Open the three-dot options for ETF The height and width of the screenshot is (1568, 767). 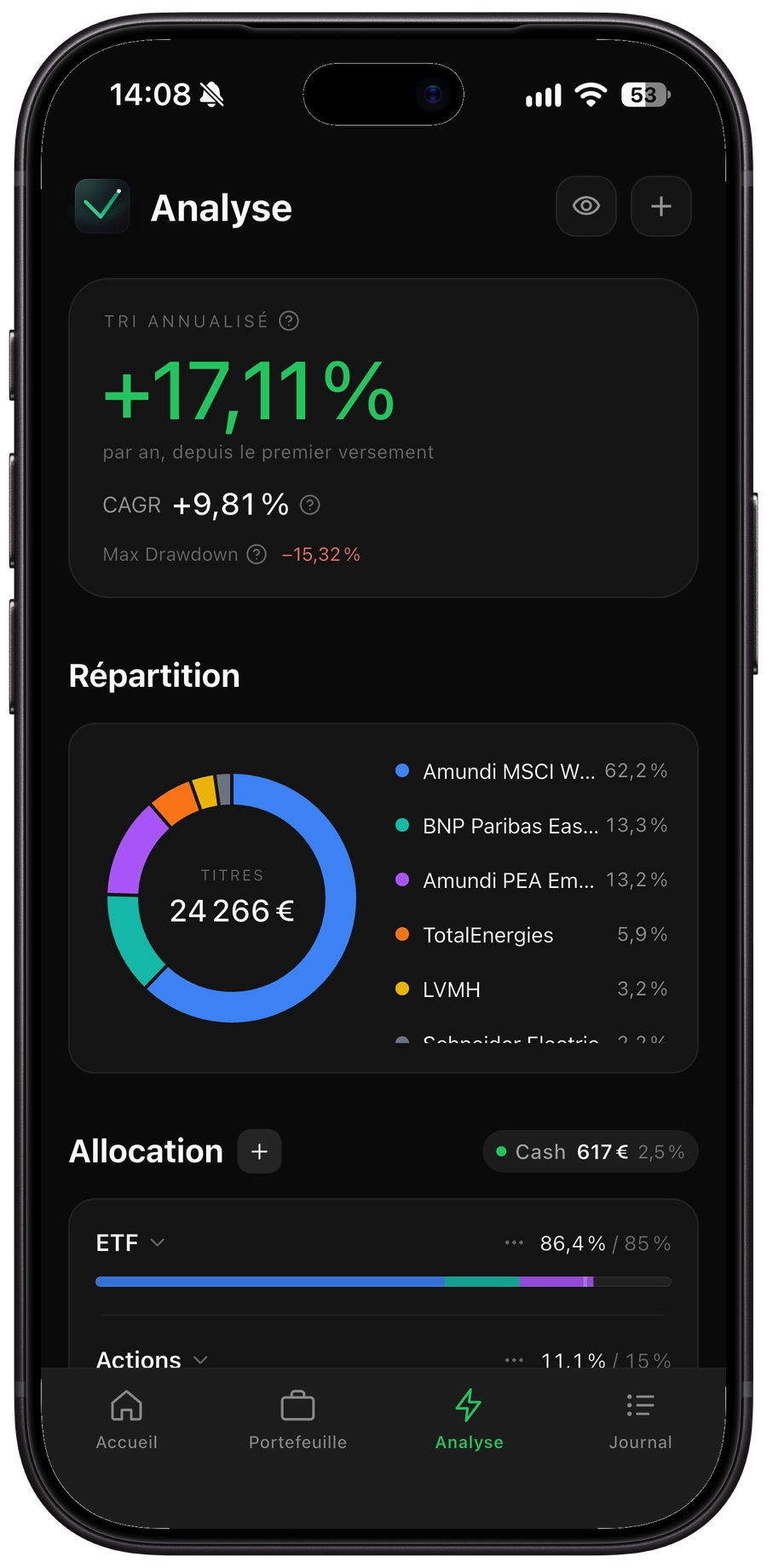point(514,1242)
